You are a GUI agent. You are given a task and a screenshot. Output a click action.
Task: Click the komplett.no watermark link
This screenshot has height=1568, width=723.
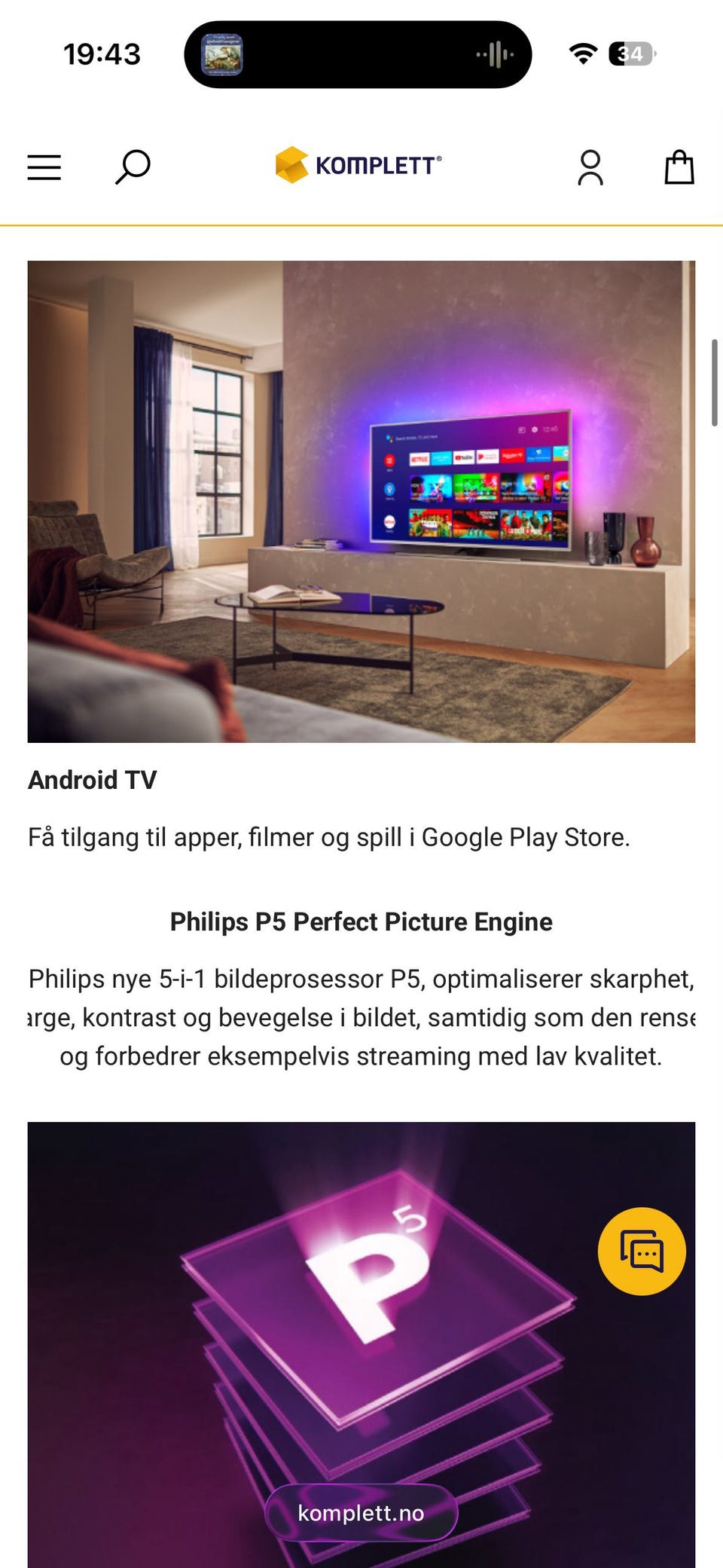360,1512
